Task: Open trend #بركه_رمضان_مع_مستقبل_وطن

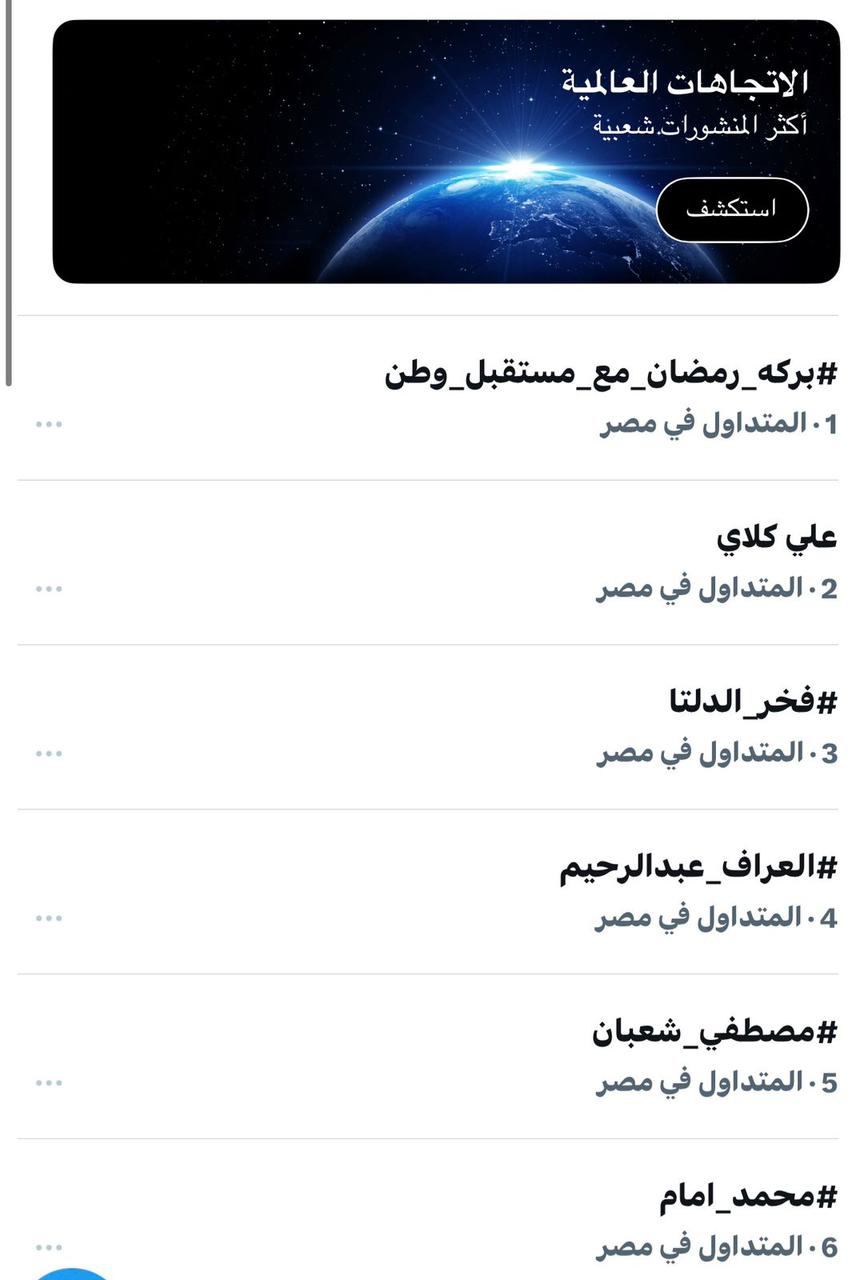Action: click(x=610, y=375)
